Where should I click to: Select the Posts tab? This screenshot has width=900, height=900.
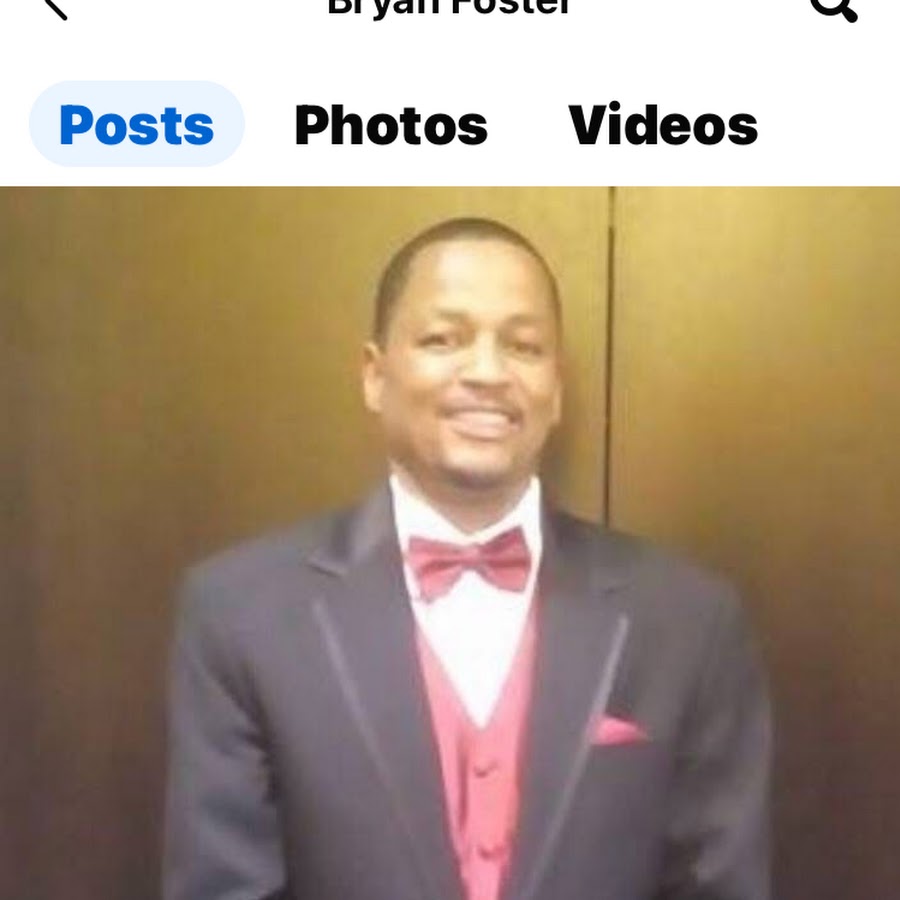[x=137, y=125]
